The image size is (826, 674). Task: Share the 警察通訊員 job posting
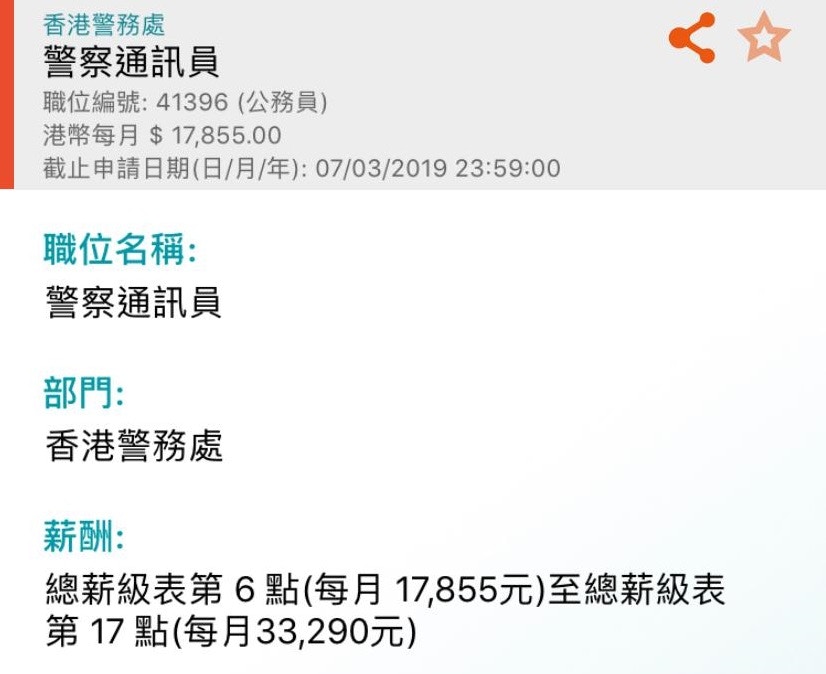pyautogui.click(x=692, y=38)
